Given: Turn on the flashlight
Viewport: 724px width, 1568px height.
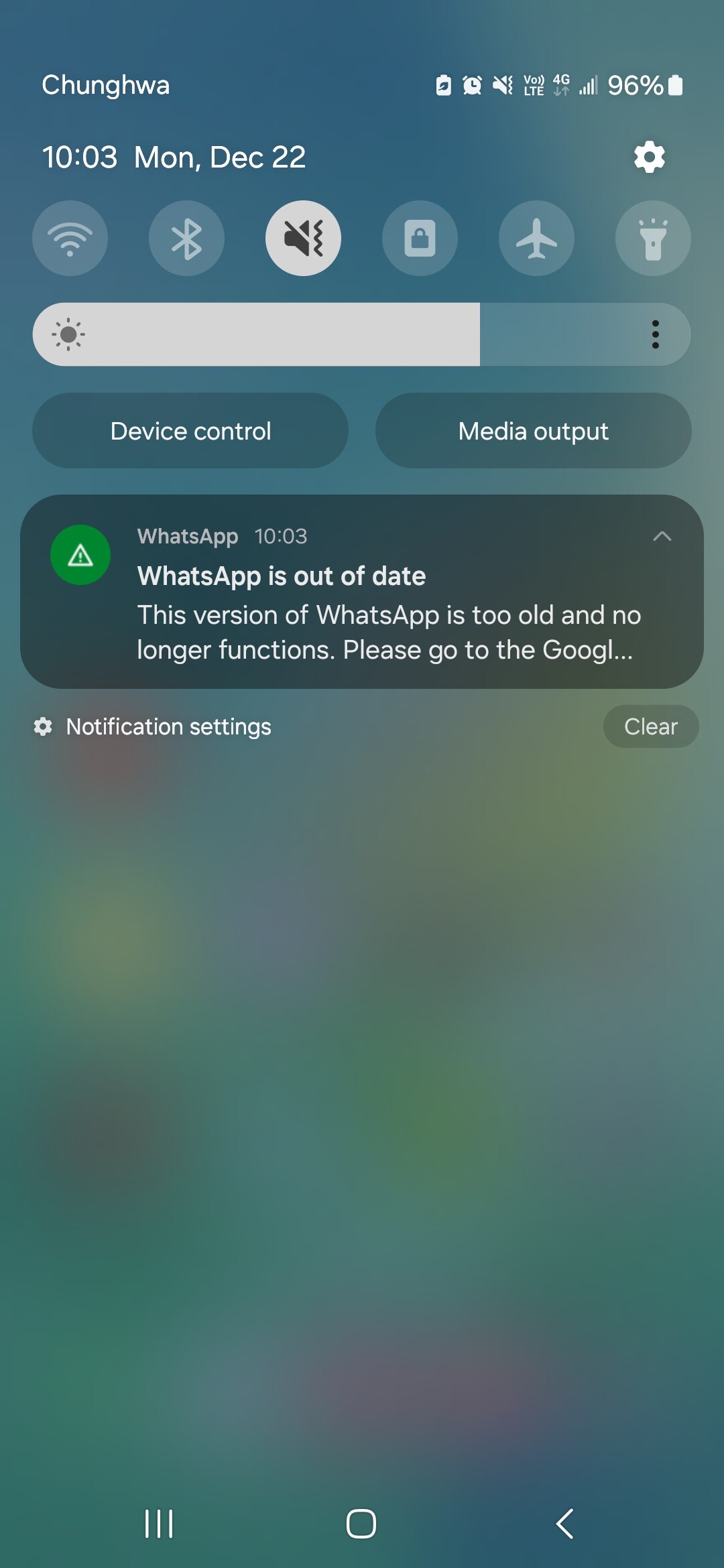Looking at the screenshot, I should (653, 239).
